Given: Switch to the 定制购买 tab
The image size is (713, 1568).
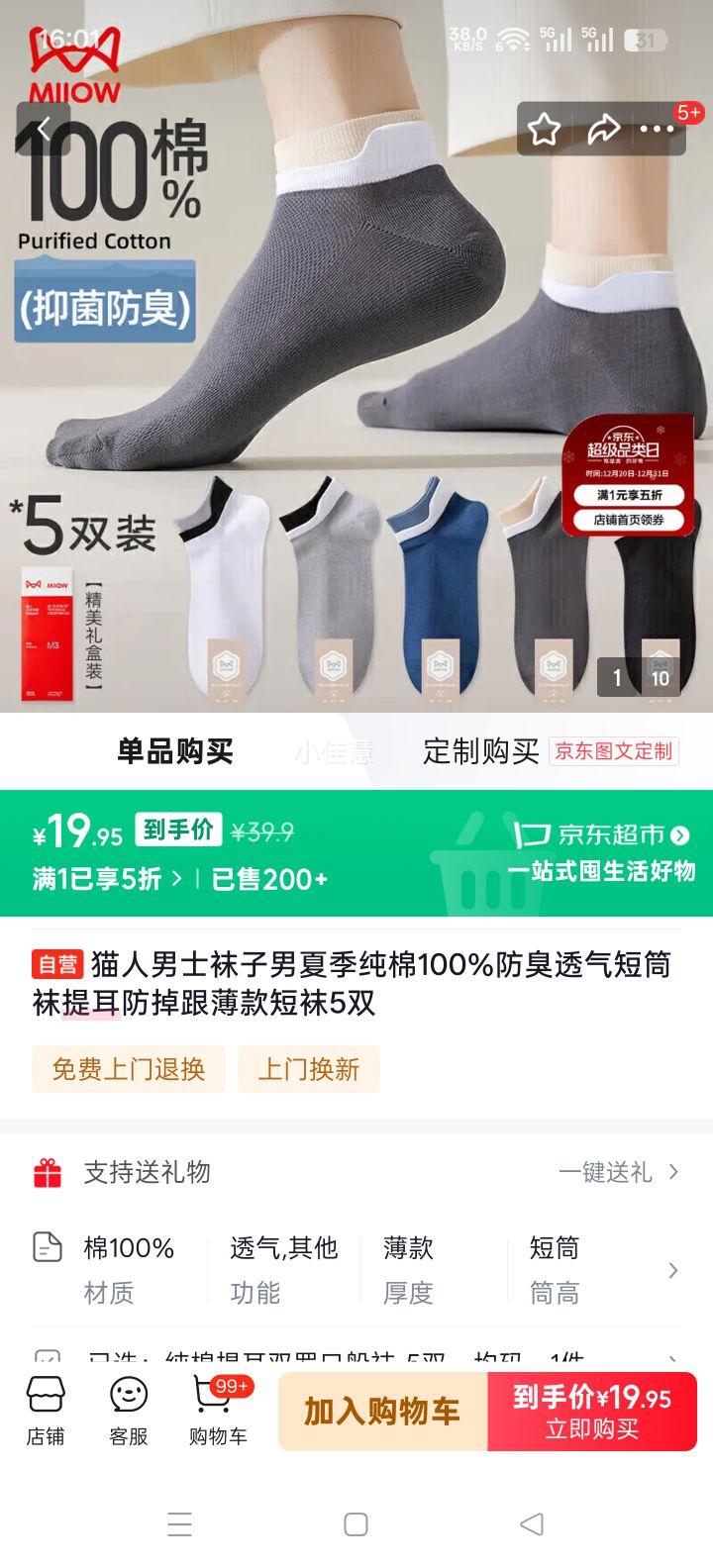Looking at the screenshot, I should click(x=483, y=750).
